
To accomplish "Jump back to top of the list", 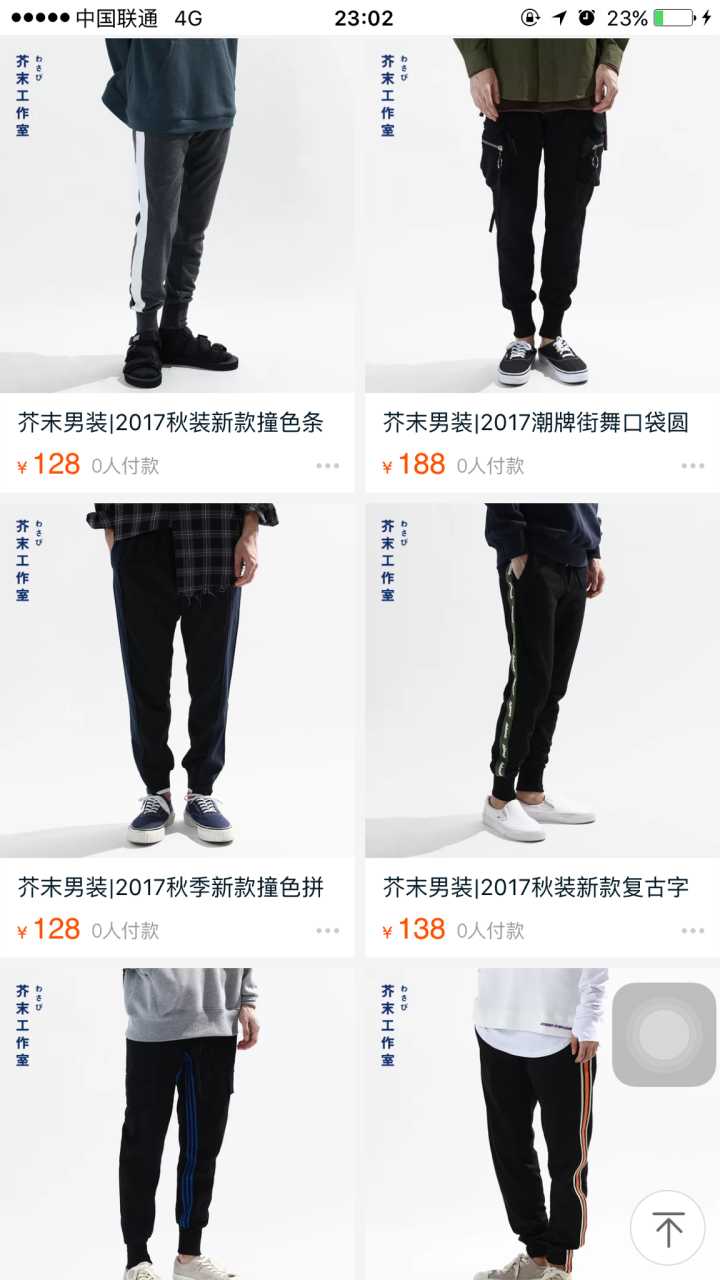I will [x=667, y=1228].
